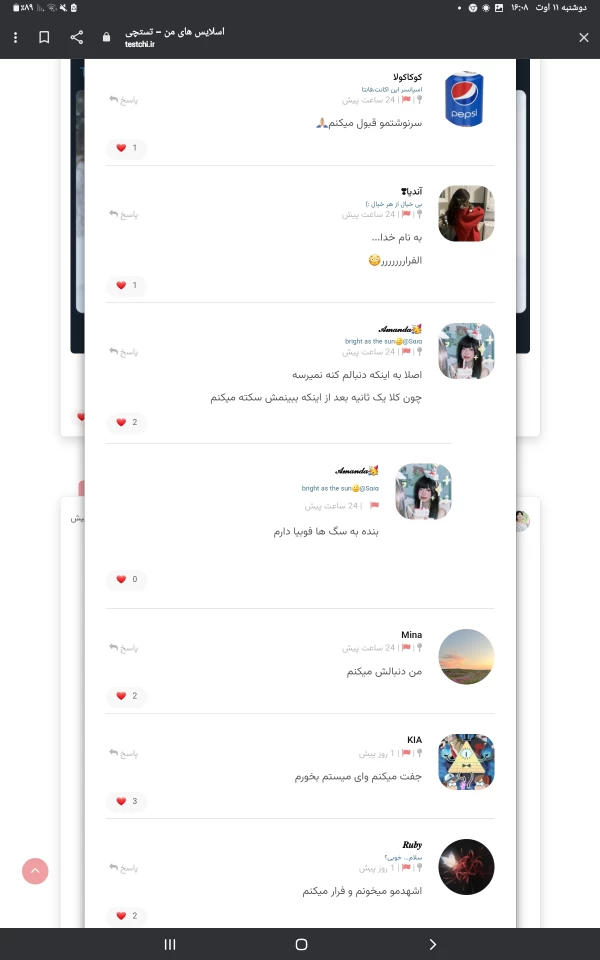Like آندیا's comment
This screenshot has width=600, height=960.
[x=126, y=285]
